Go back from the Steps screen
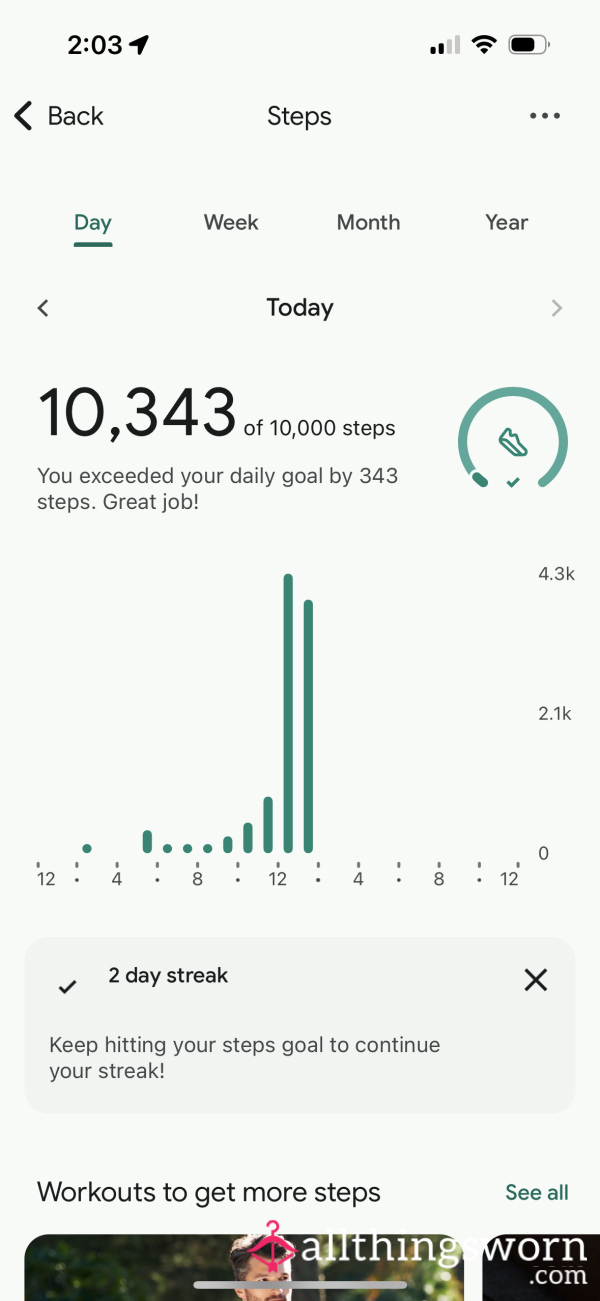This screenshot has height=1301, width=600. (58, 116)
